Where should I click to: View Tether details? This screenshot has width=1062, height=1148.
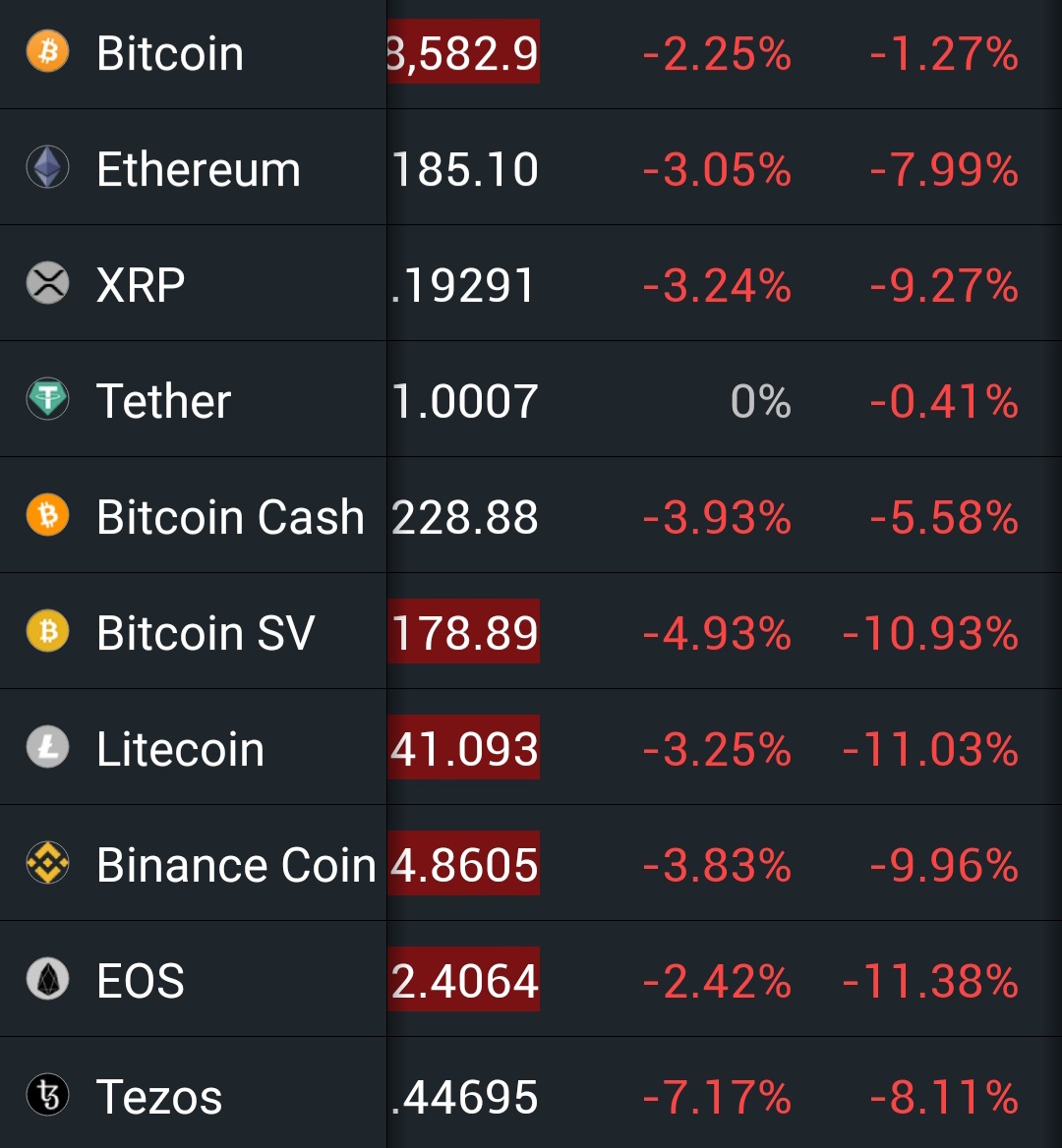tap(163, 401)
